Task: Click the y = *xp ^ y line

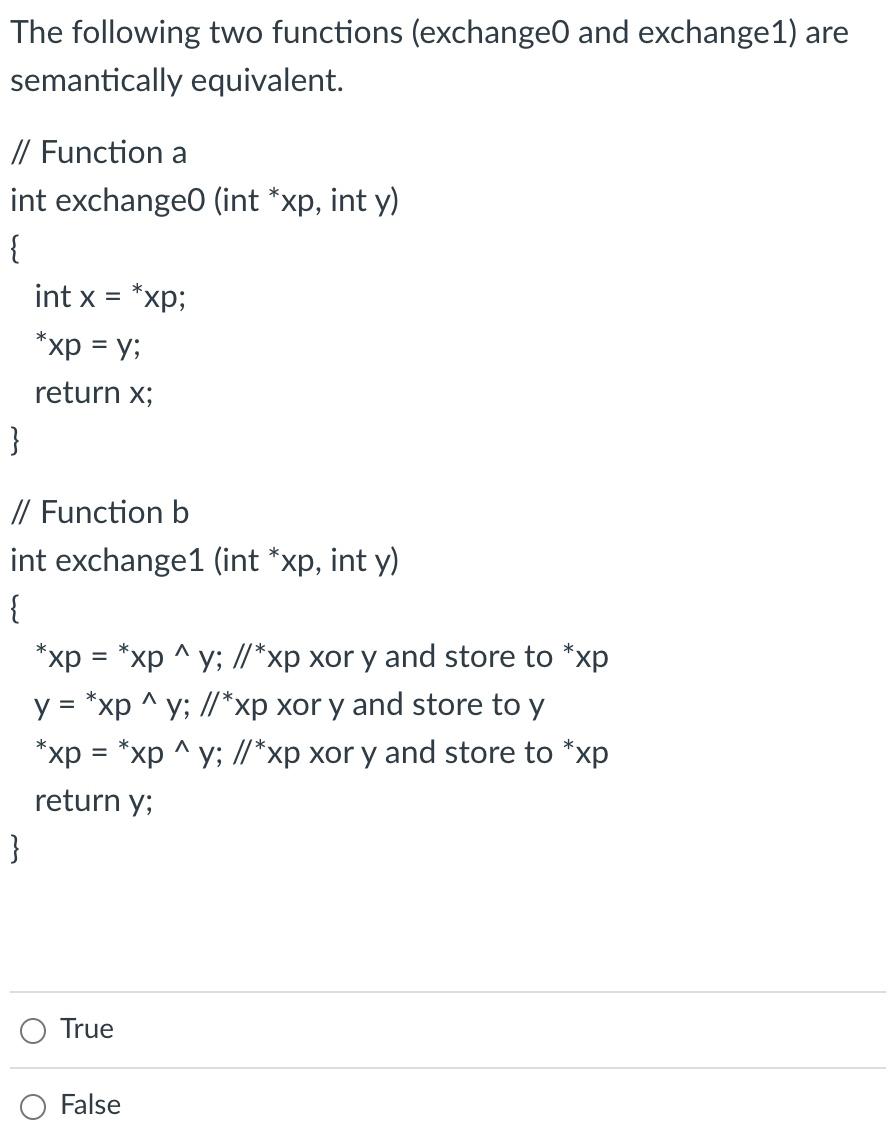Action: pos(290,705)
